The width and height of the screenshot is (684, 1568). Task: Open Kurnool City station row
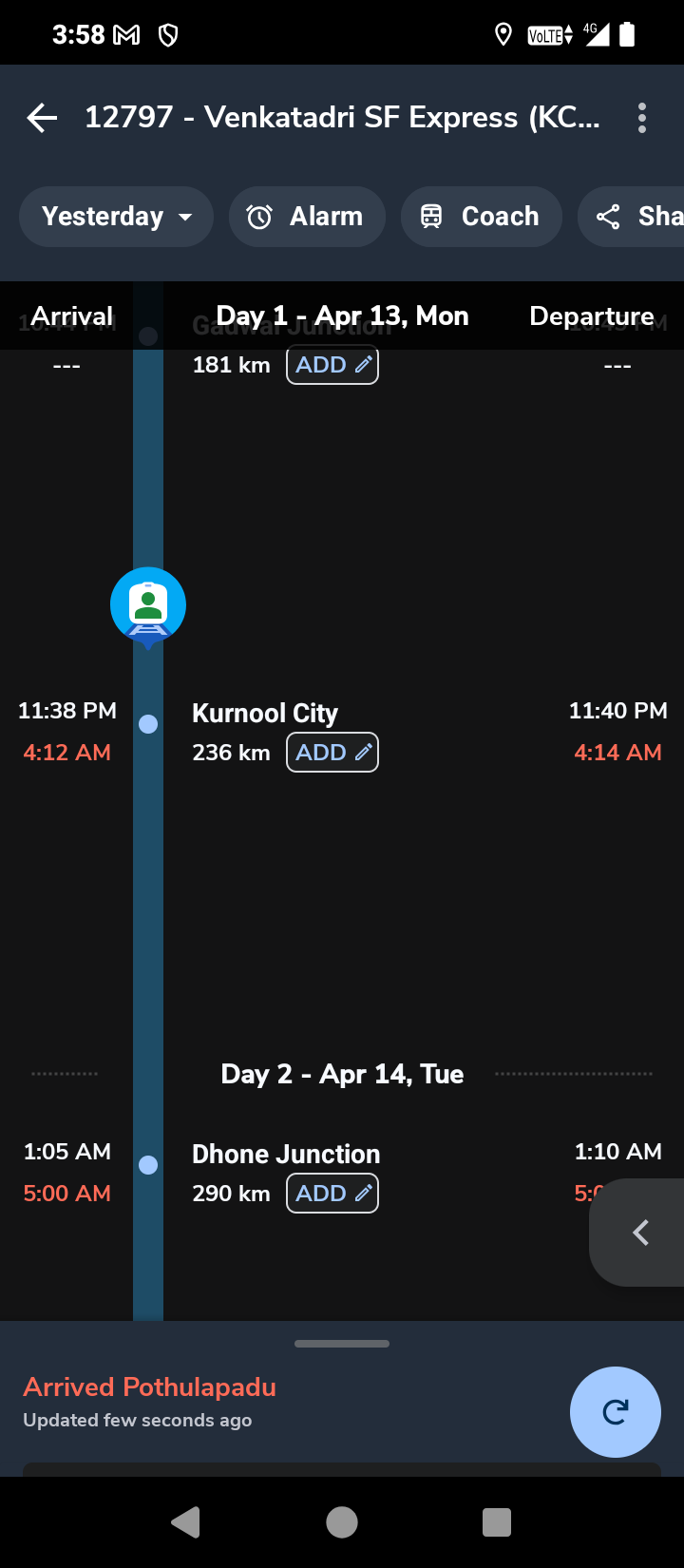(x=265, y=713)
